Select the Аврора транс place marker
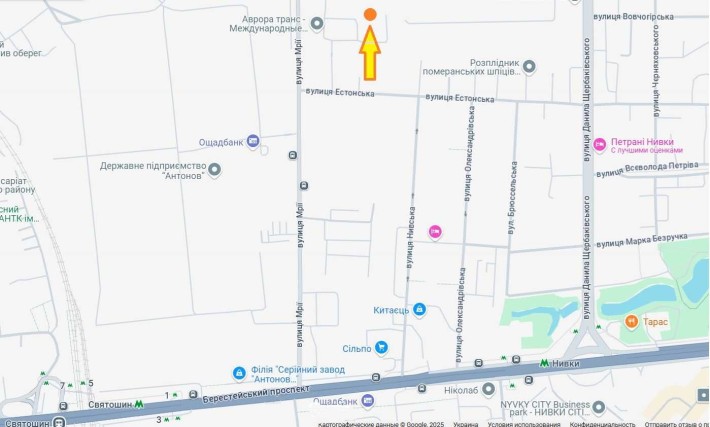 pos(317,23)
